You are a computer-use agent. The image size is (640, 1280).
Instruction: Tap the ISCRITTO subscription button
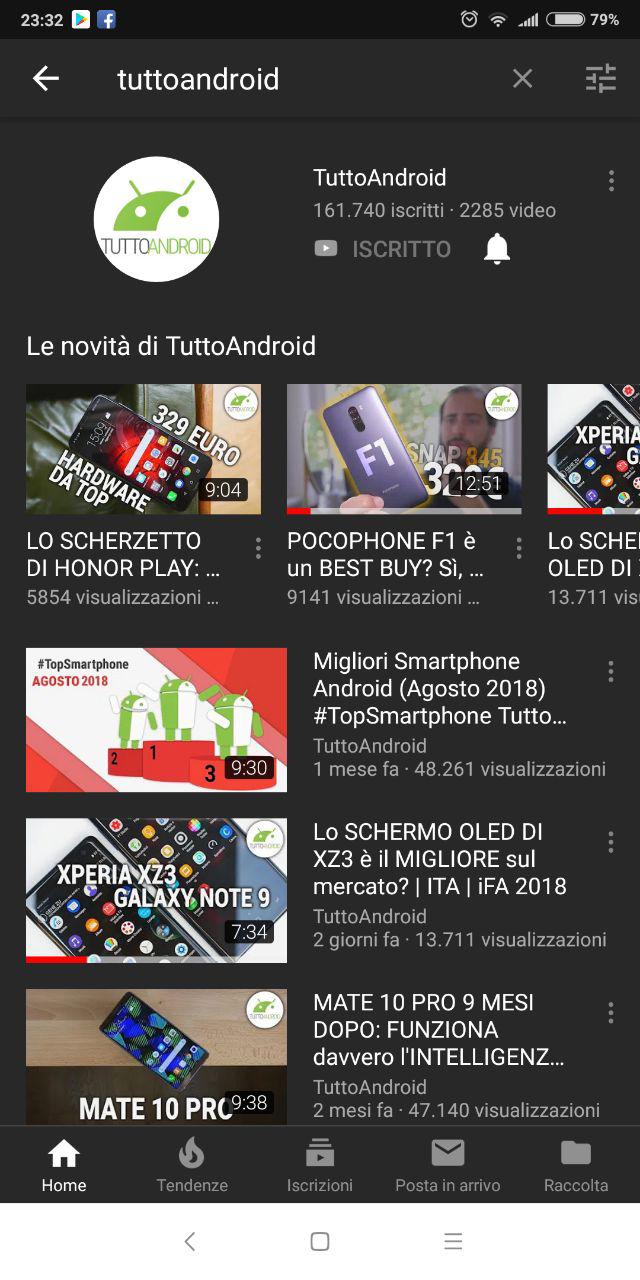coord(383,249)
